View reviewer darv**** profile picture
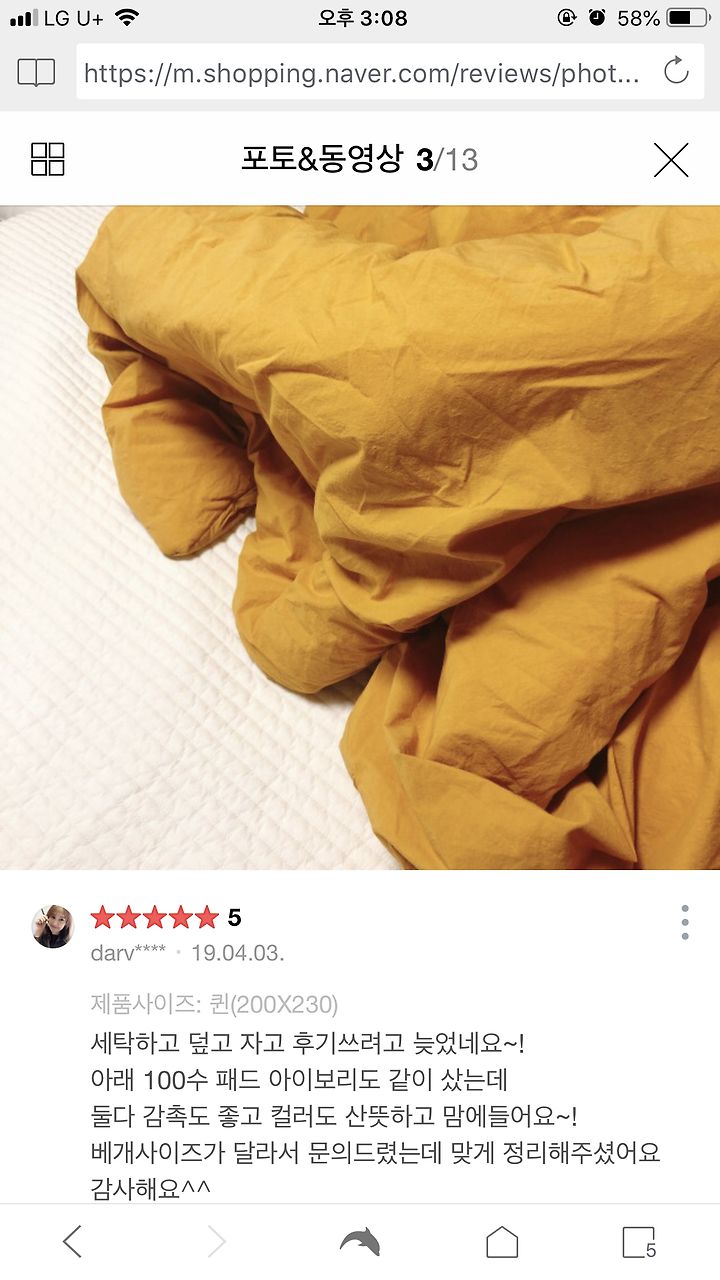This screenshot has height=1280, width=720. pyautogui.click(x=53, y=927)
